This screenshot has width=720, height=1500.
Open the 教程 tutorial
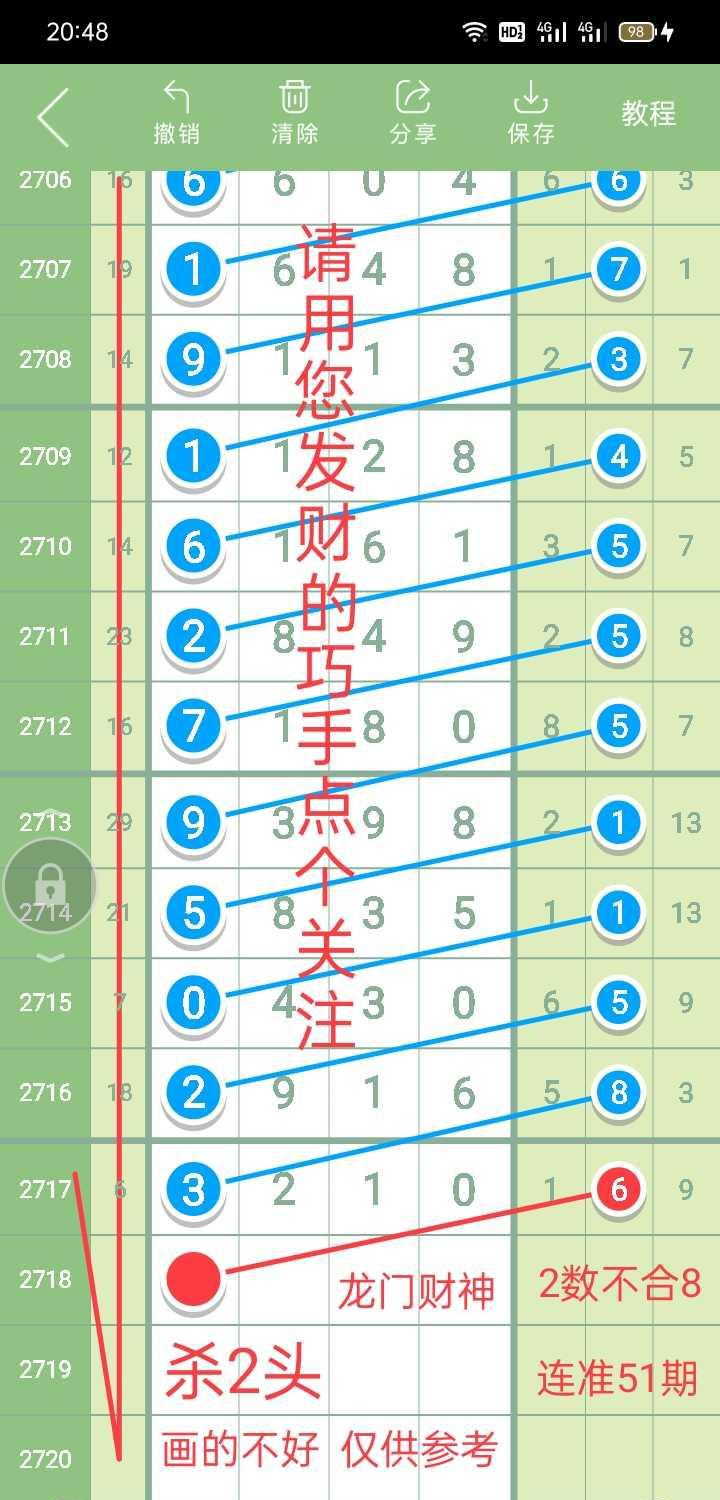click(x=648, y=114)
